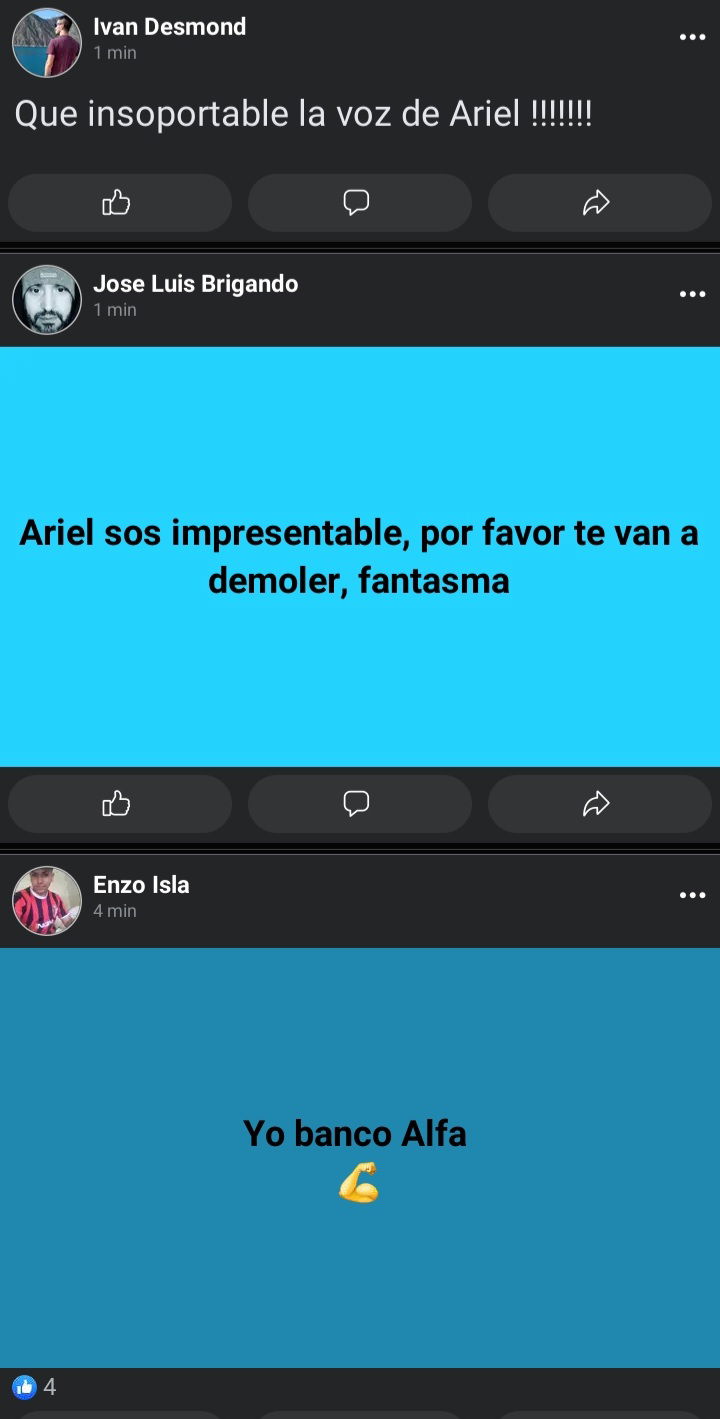Image resolution: width=720 pixels, height=1419 pixels.
Task: View Jose Luis Brigando's profile name
Action: (x=196, y=284)
